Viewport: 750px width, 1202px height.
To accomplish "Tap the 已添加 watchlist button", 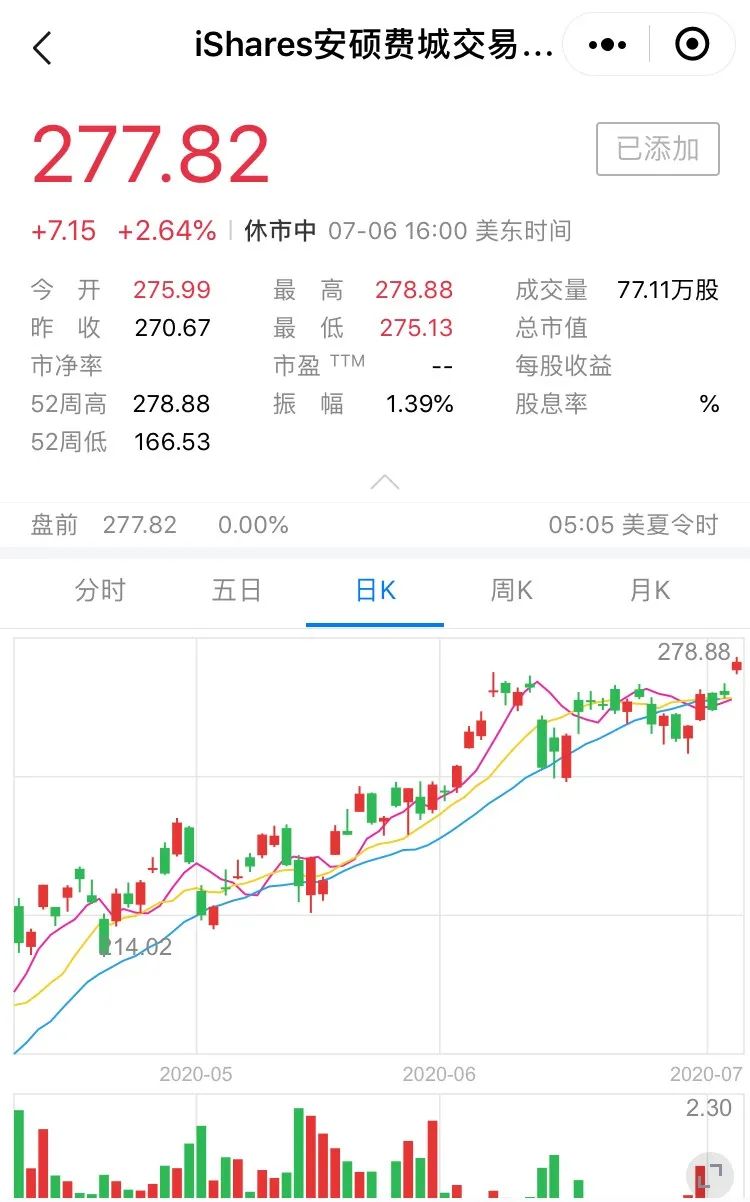I will [x=658, y=149].
